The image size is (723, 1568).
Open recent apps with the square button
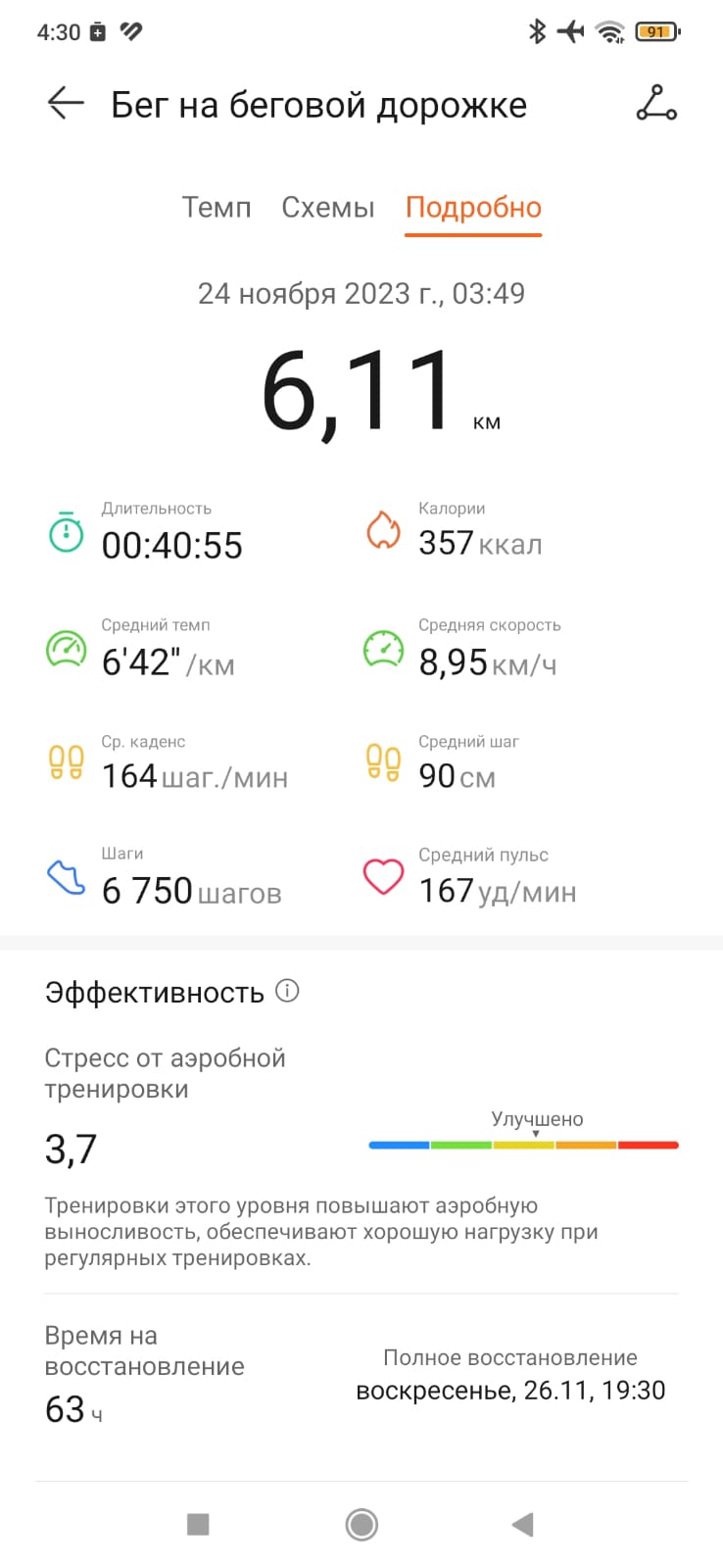click(198, 1524)
